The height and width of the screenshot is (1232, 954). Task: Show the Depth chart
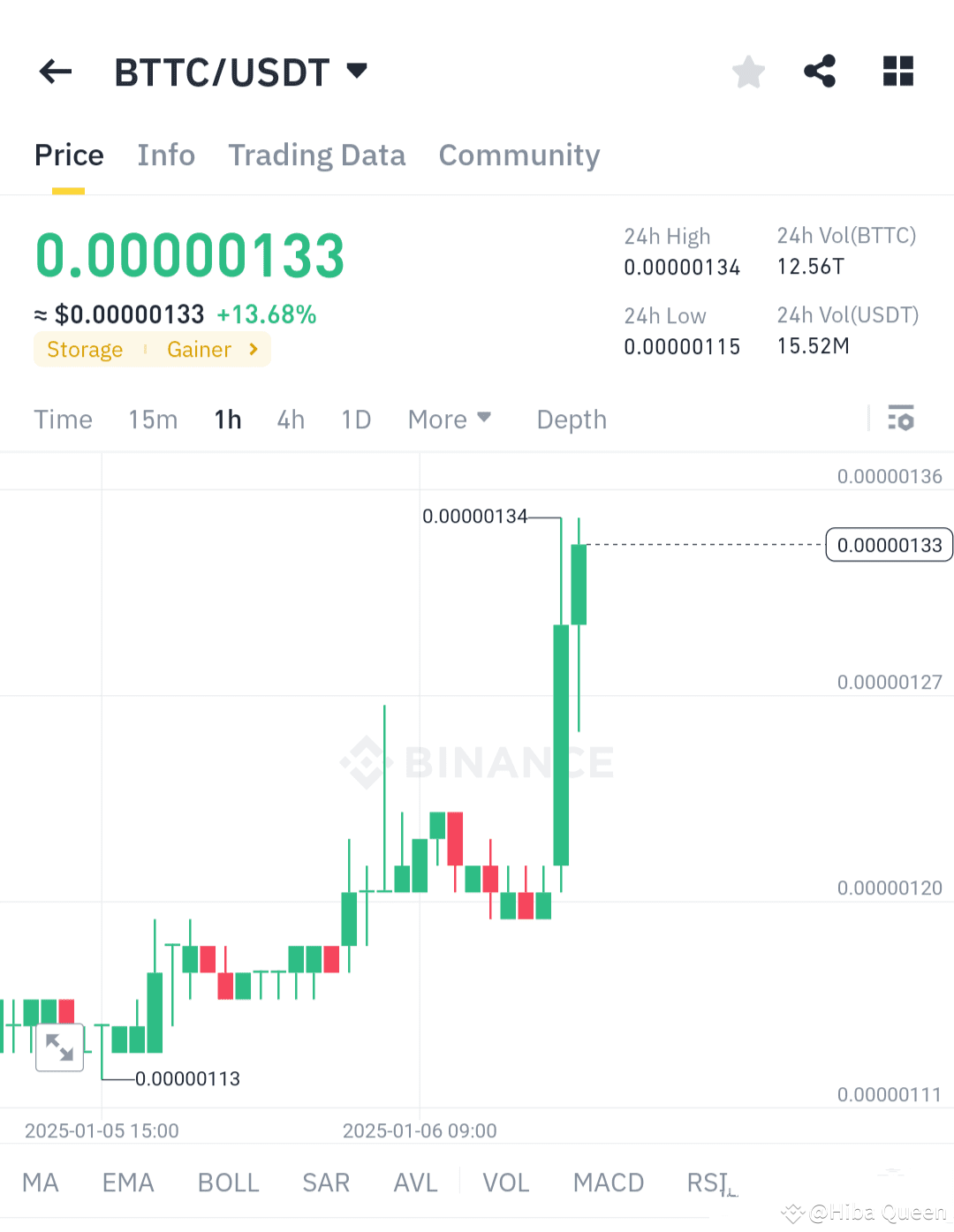pyautogui.click(x=572, y=419)
